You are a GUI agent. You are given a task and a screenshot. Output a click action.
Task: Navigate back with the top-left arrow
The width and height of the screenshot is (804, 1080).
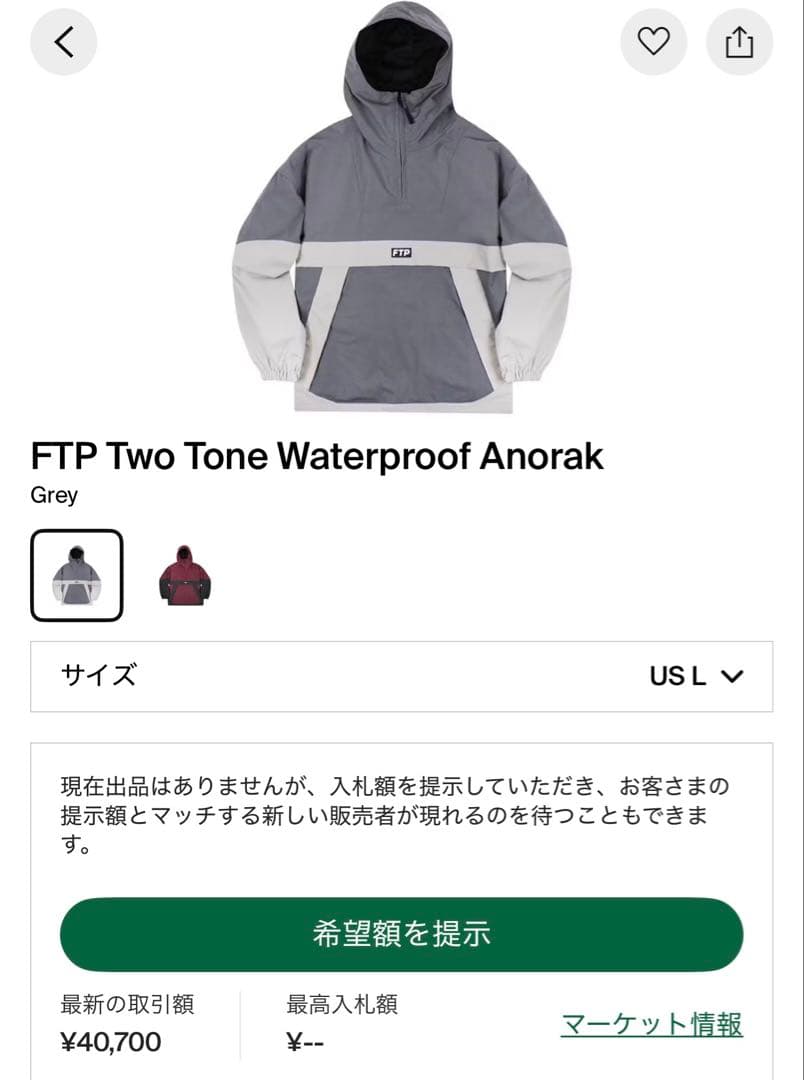63,43
